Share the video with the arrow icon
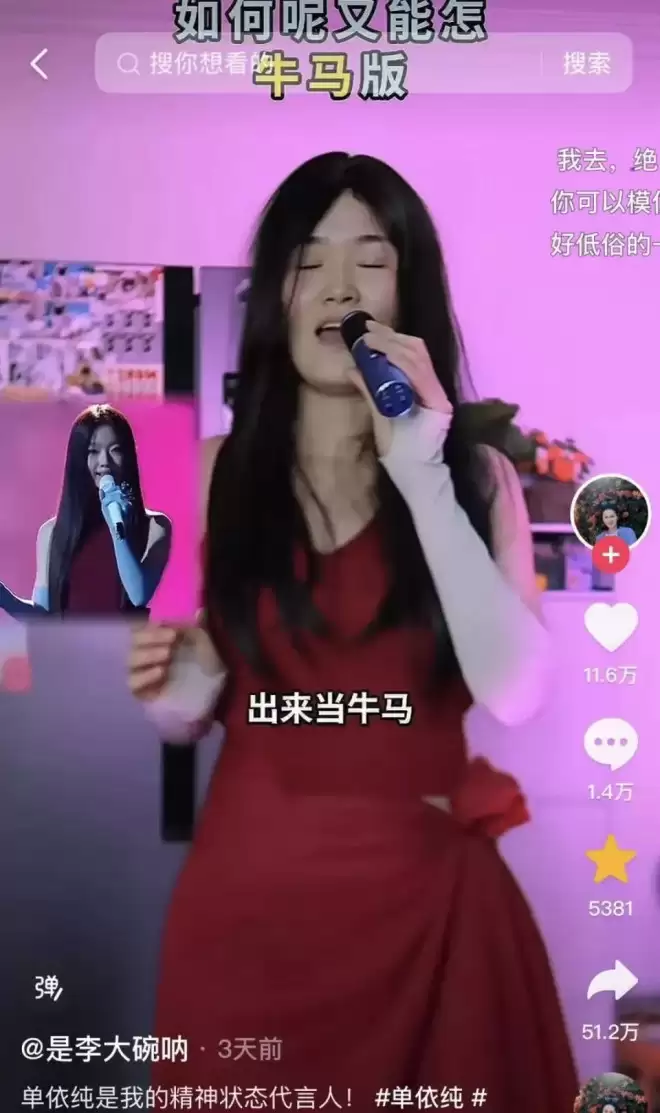The height and width of the screenshot is (1113, 660). pos(612,980)
